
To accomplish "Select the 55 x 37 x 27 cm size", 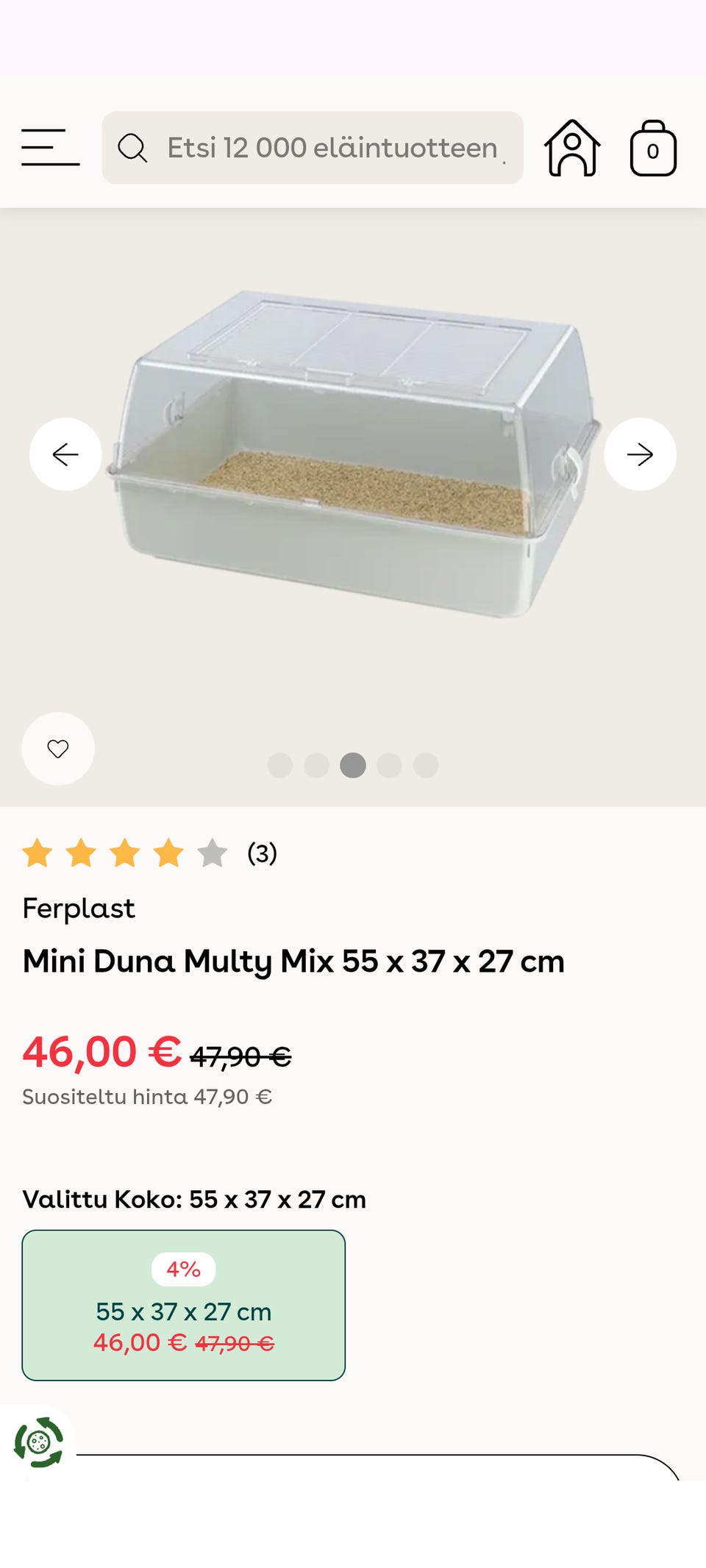I will pyautogui.click(x=184, y=1305).
